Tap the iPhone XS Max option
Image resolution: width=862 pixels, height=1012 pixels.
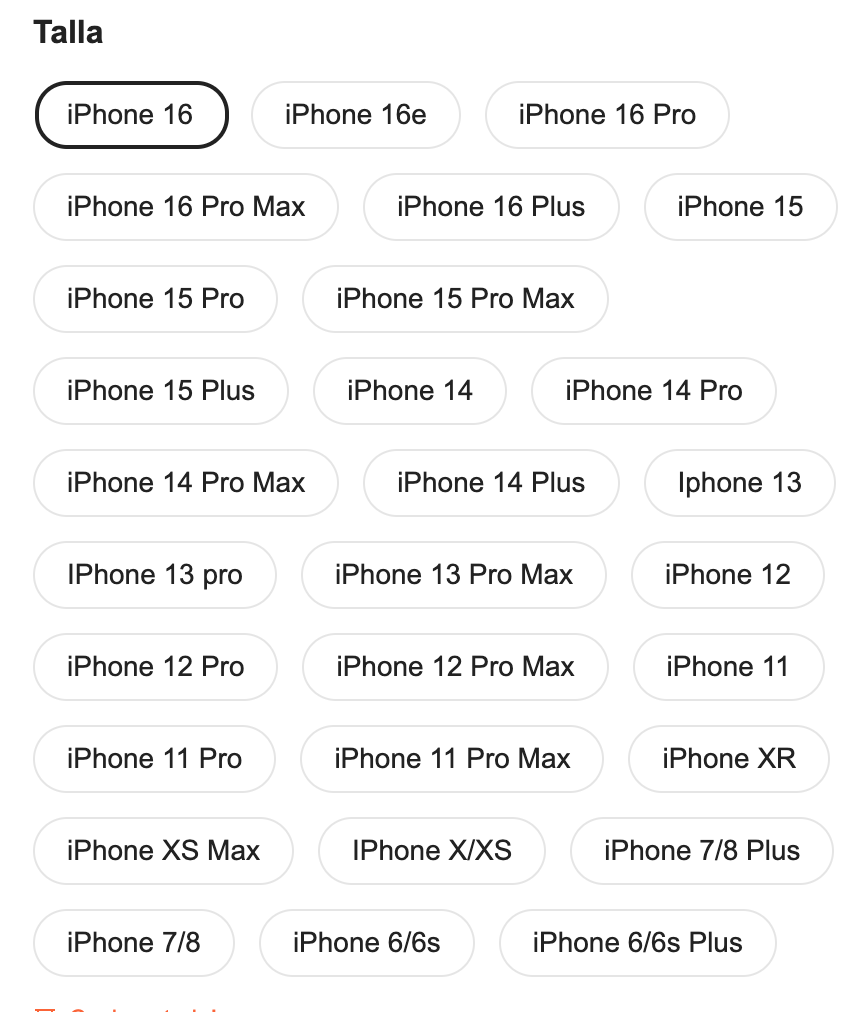[163, 851]
